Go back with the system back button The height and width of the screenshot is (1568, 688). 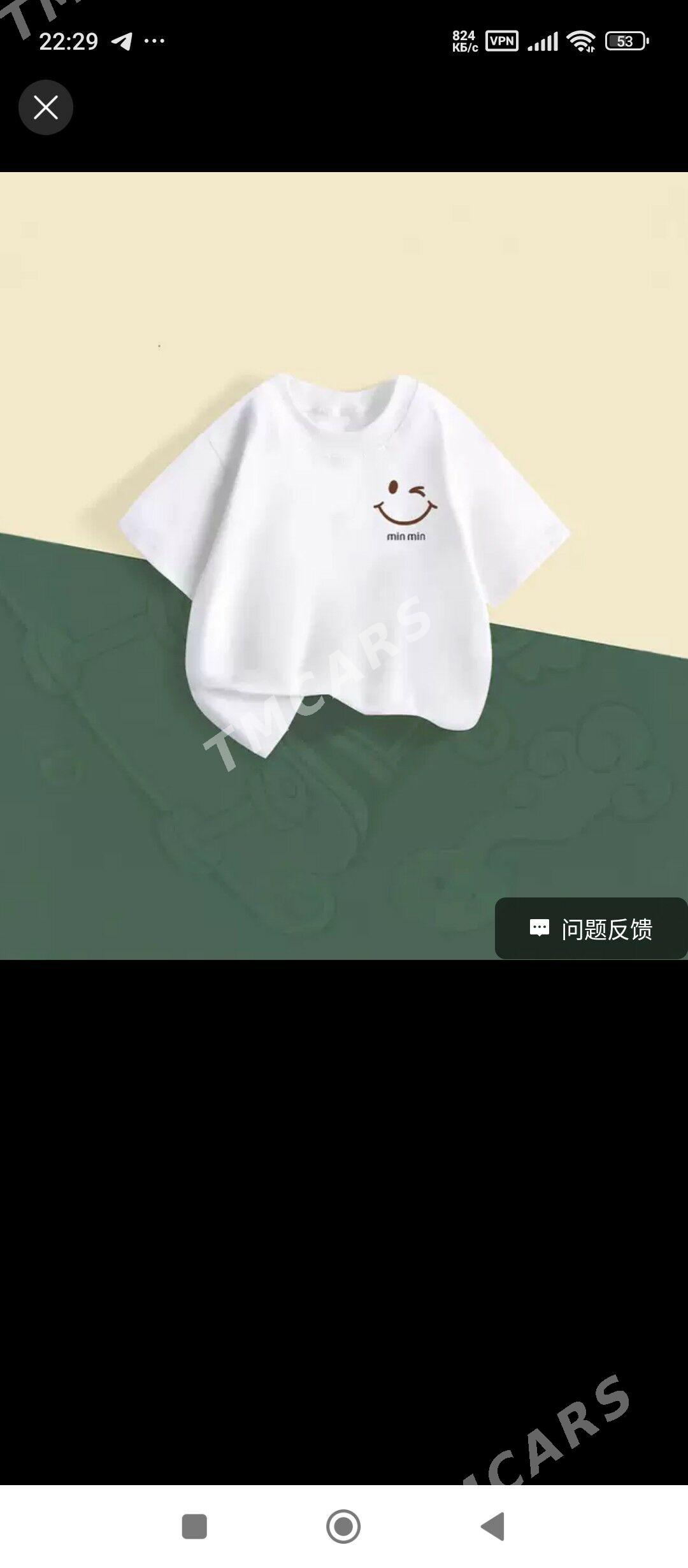tap(493, 1526)
